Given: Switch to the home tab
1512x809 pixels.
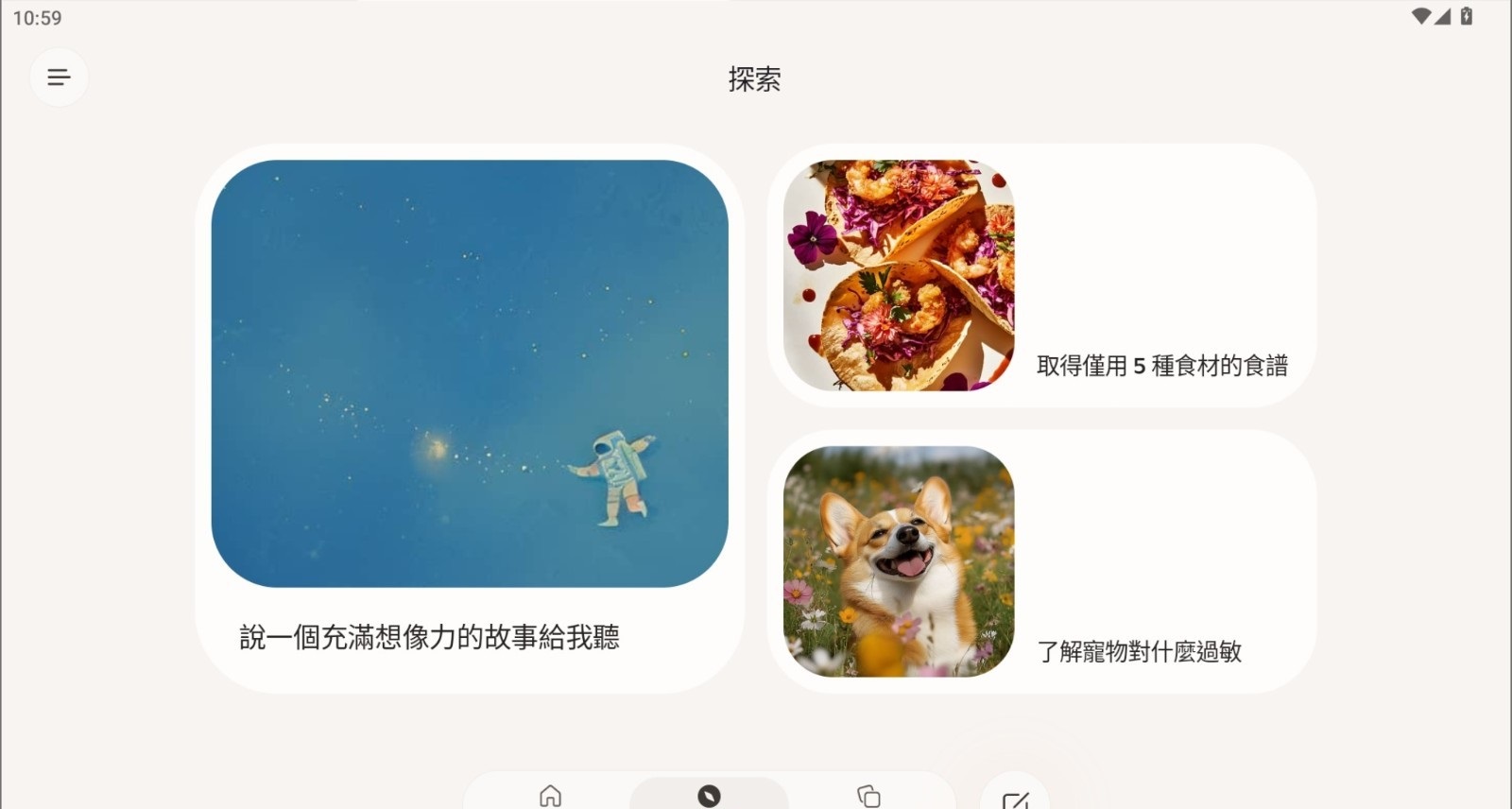Looking at the screenshot, I should coord(550,796).
